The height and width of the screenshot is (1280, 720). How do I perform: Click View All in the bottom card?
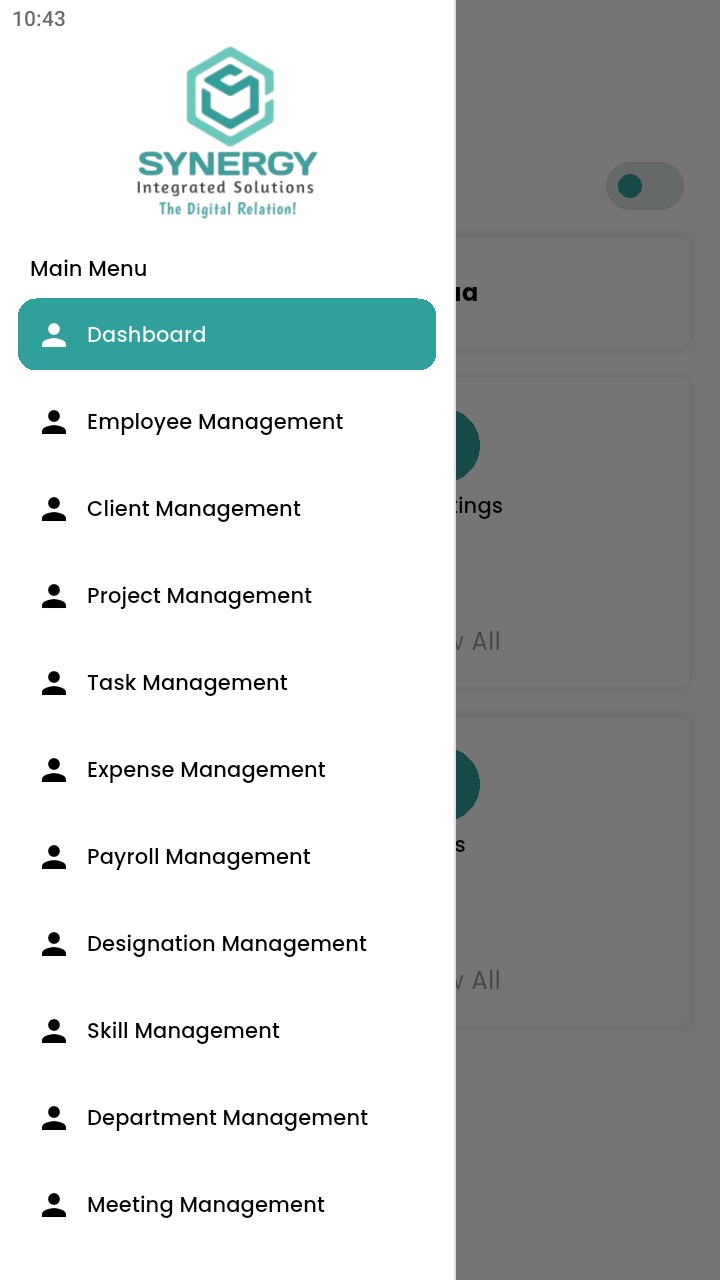click(x=480, y=980)
